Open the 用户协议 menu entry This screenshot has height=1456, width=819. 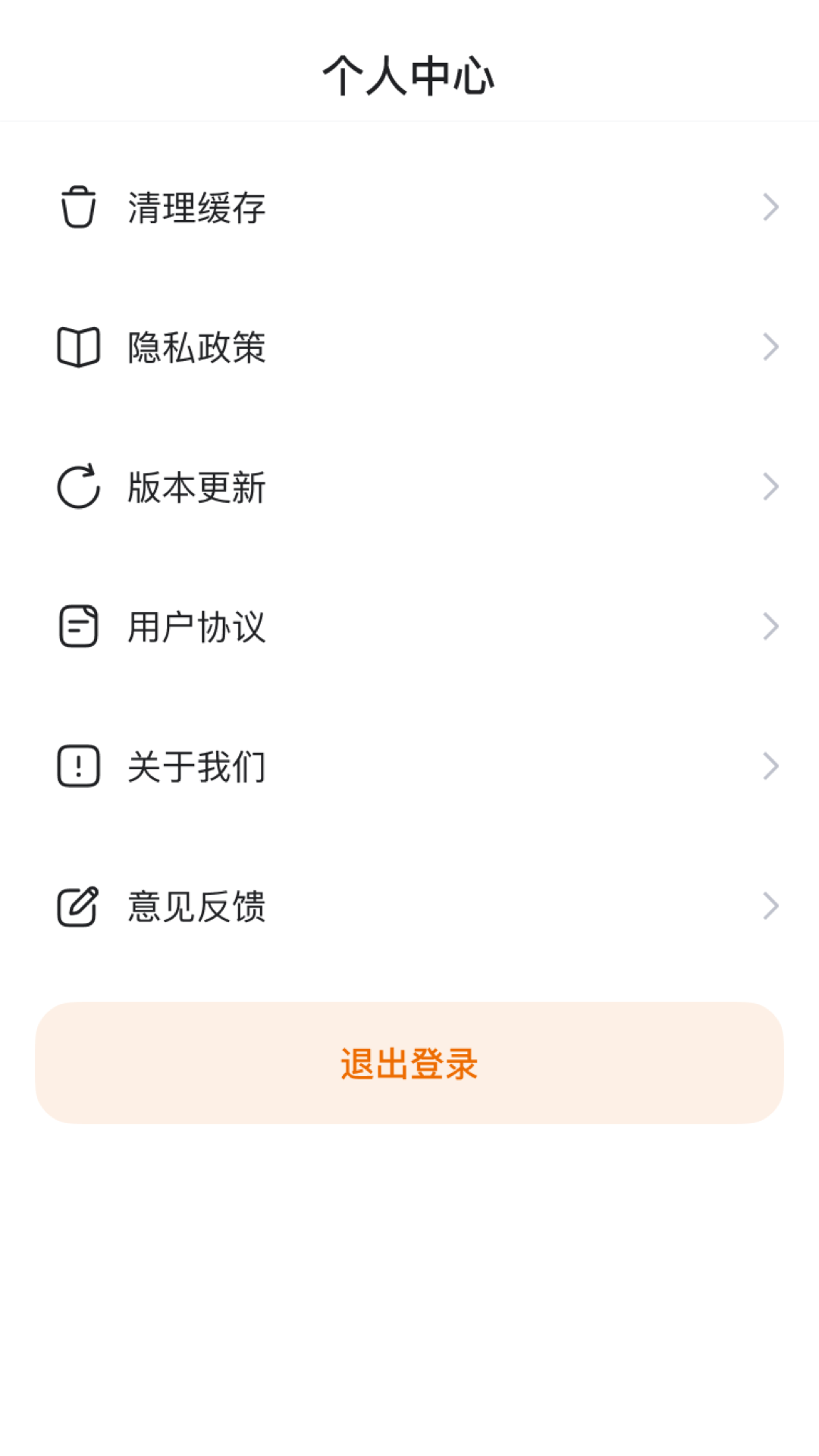196,626
